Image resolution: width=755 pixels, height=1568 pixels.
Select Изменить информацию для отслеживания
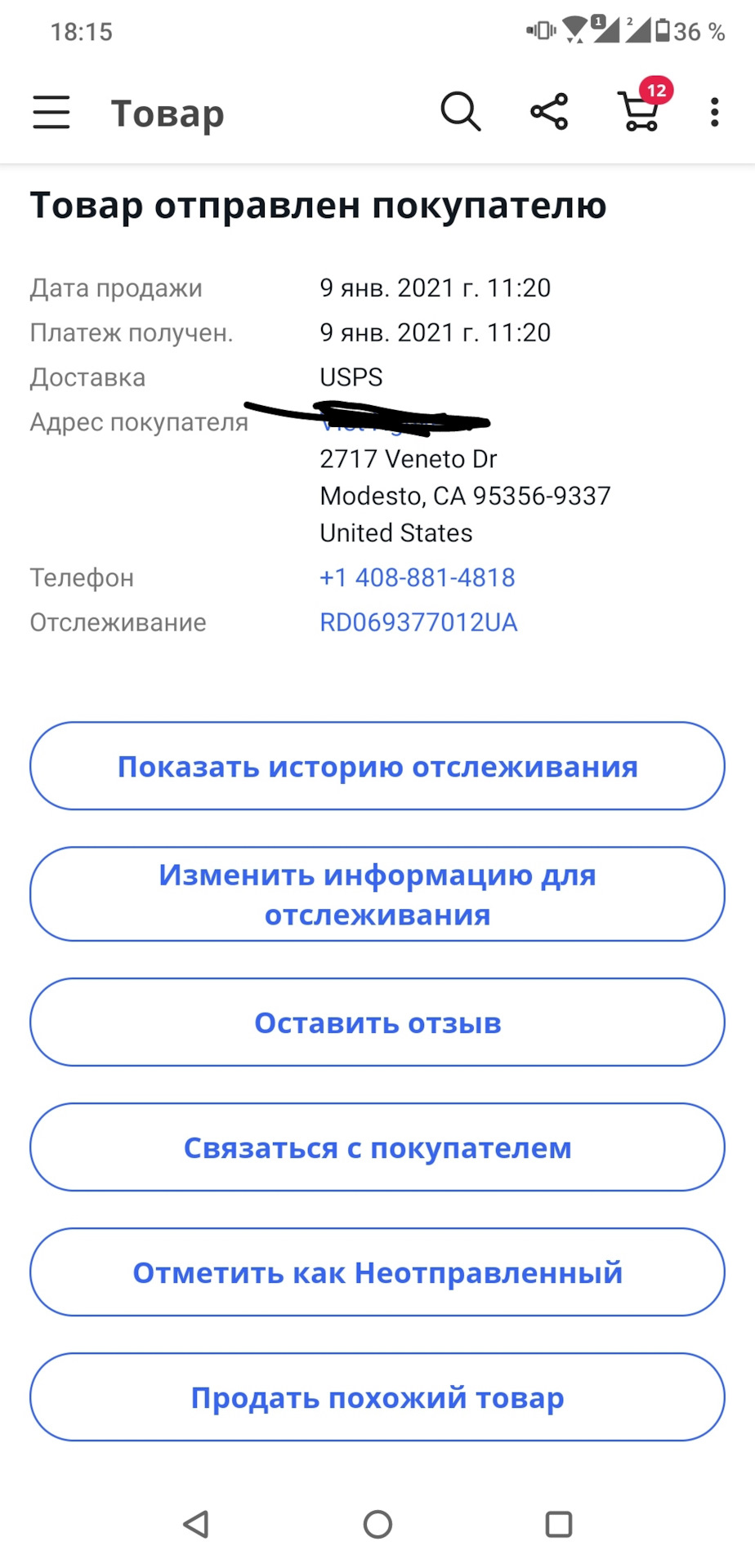[377, 894]
